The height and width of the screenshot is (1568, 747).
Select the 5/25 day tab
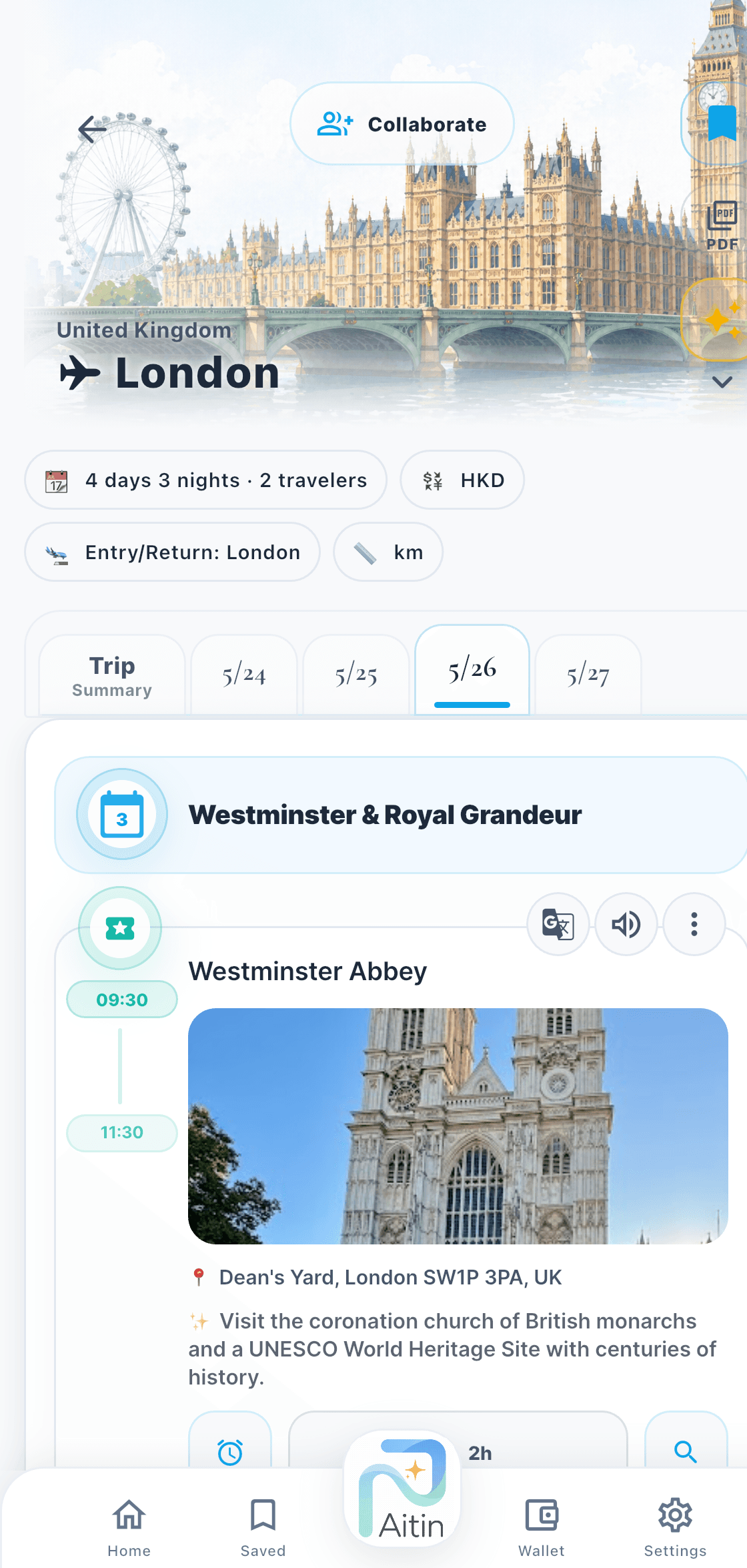356,675
